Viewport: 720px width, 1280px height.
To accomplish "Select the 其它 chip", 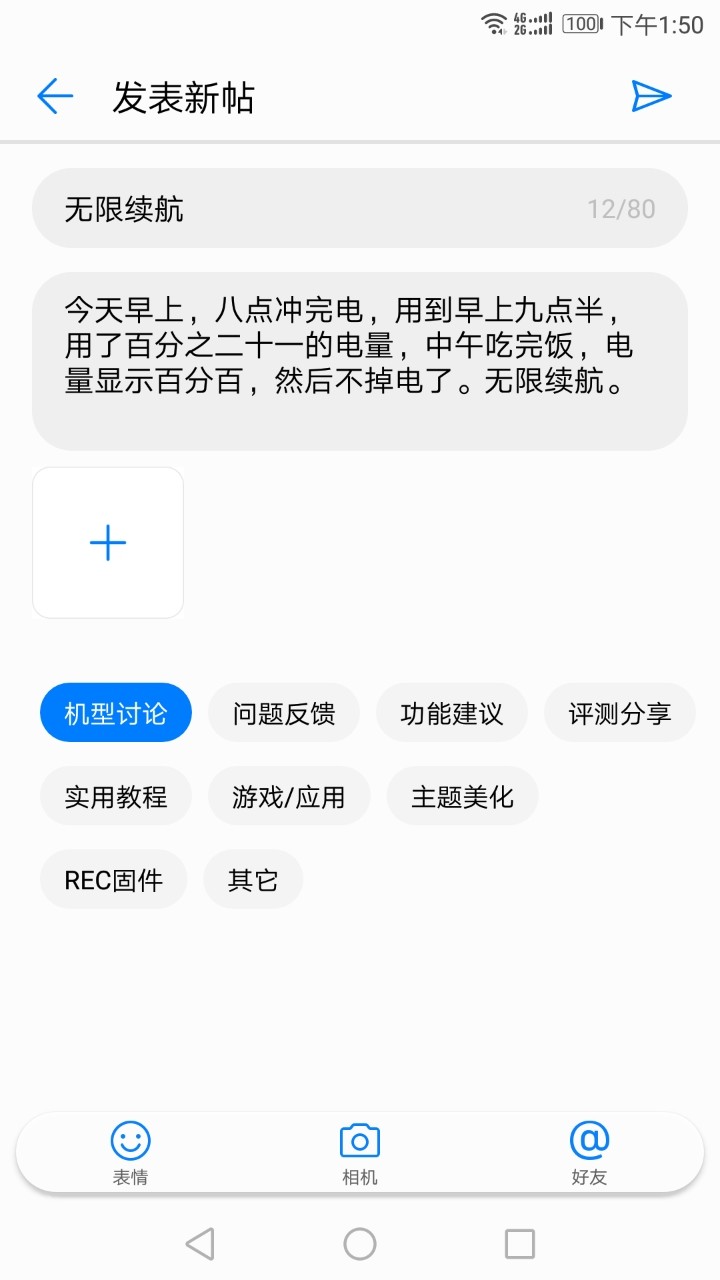I will pyautogui.click(x=253, y=880).
